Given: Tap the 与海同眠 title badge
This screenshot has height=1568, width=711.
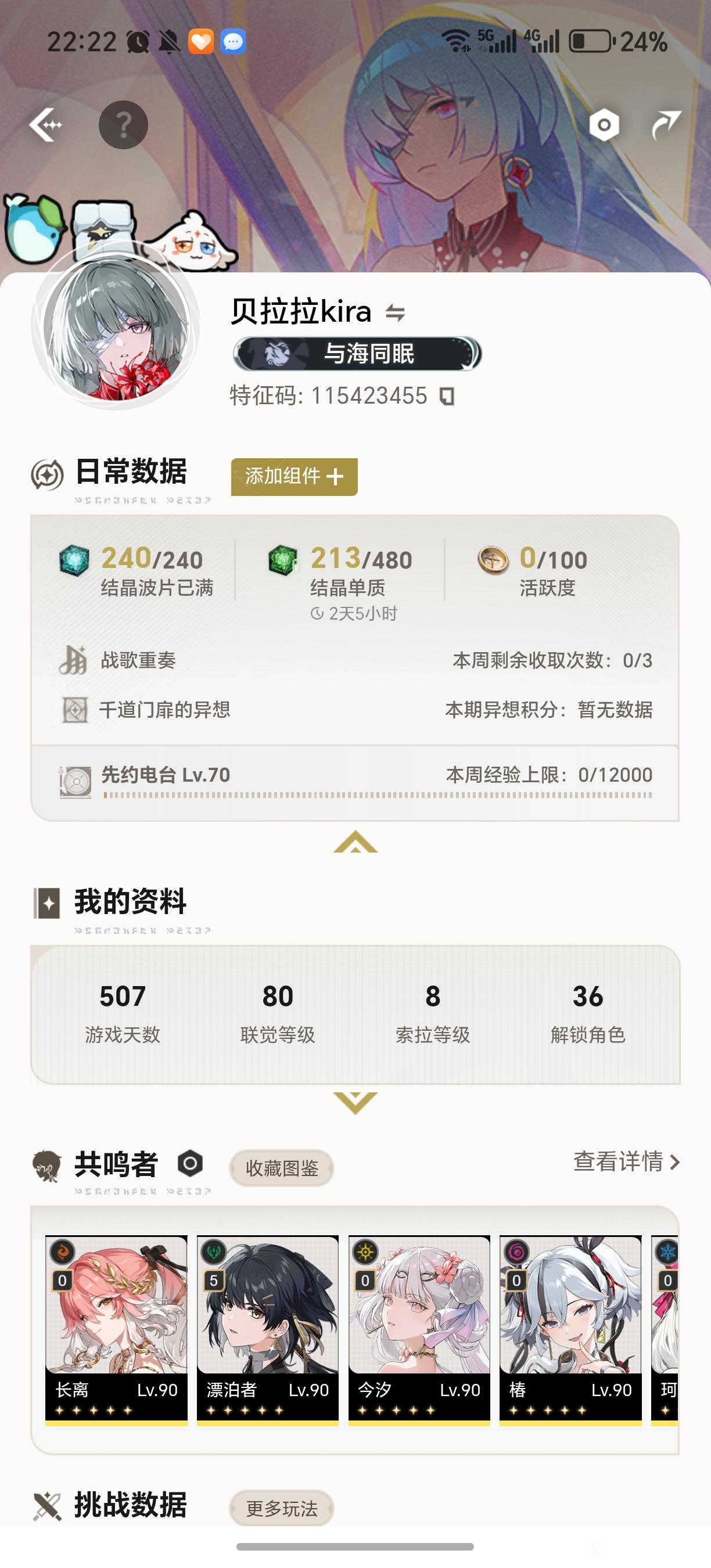Looking at the screenshot, I should [357, 354].
